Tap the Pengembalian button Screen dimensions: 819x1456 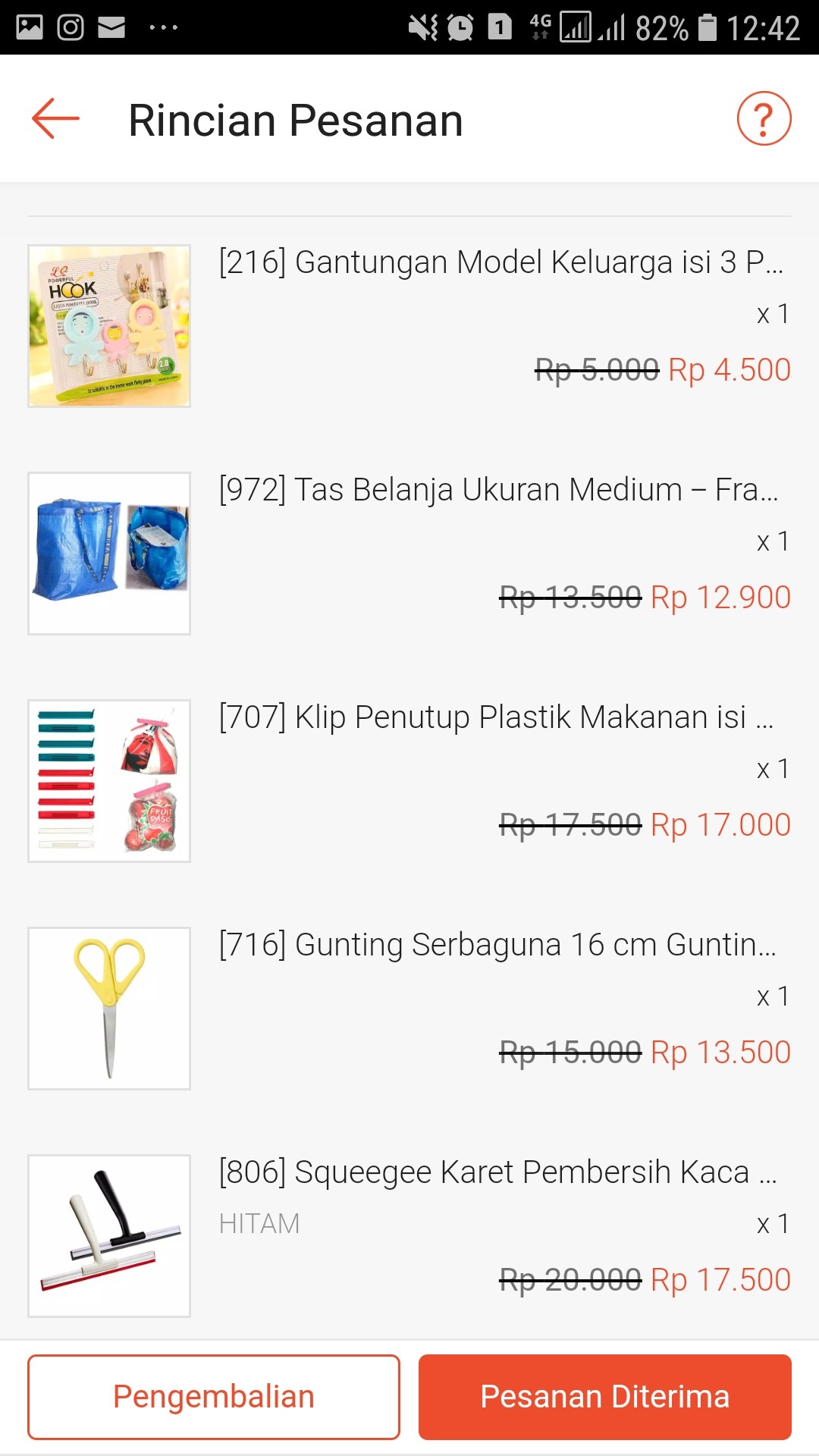click(213, 1395)
